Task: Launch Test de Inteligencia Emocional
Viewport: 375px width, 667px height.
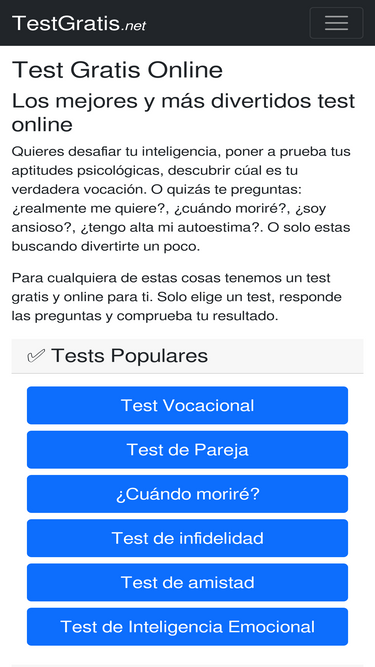Action: [x=188, y=627]
